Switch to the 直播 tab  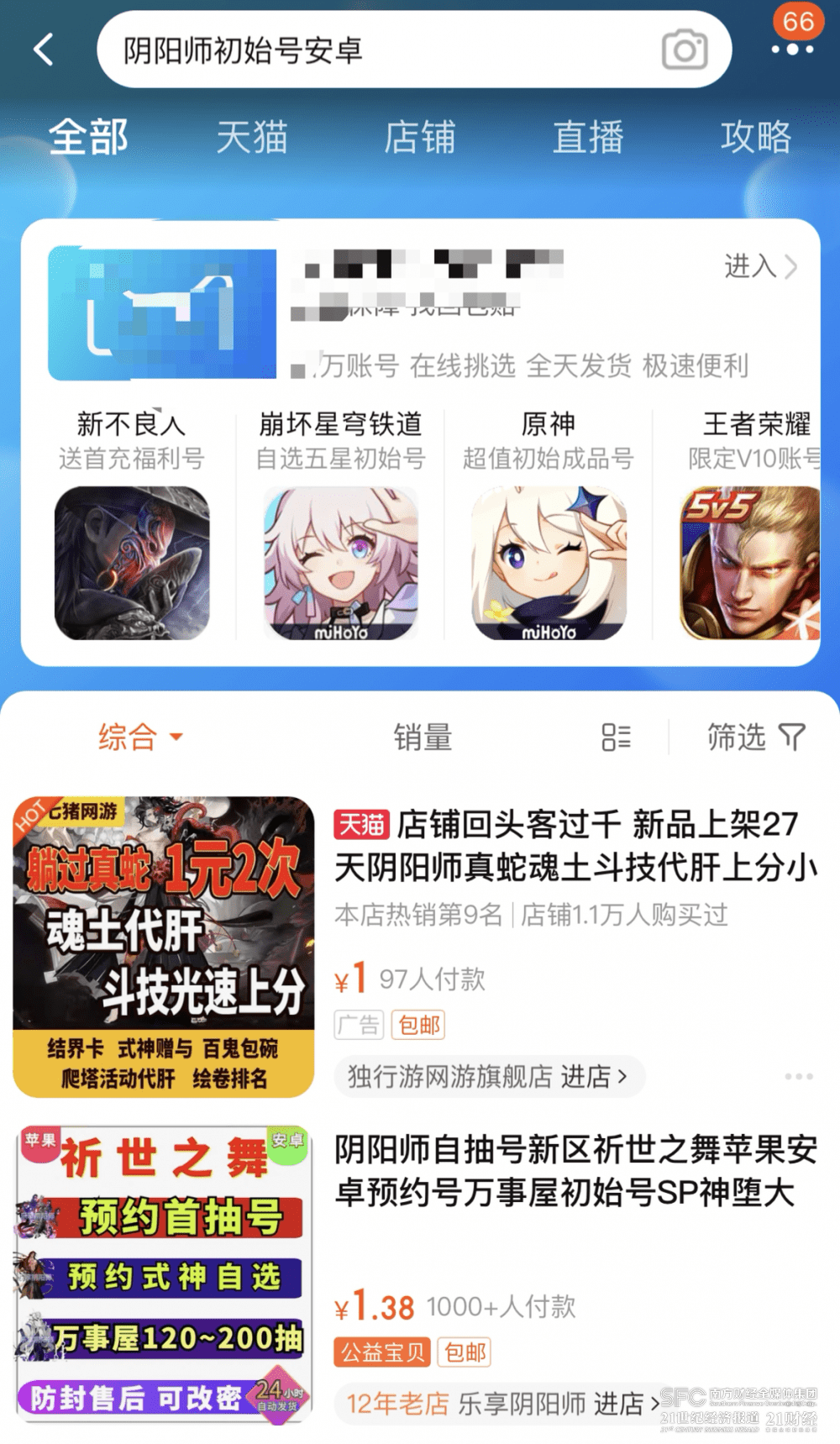coord(588,137)
